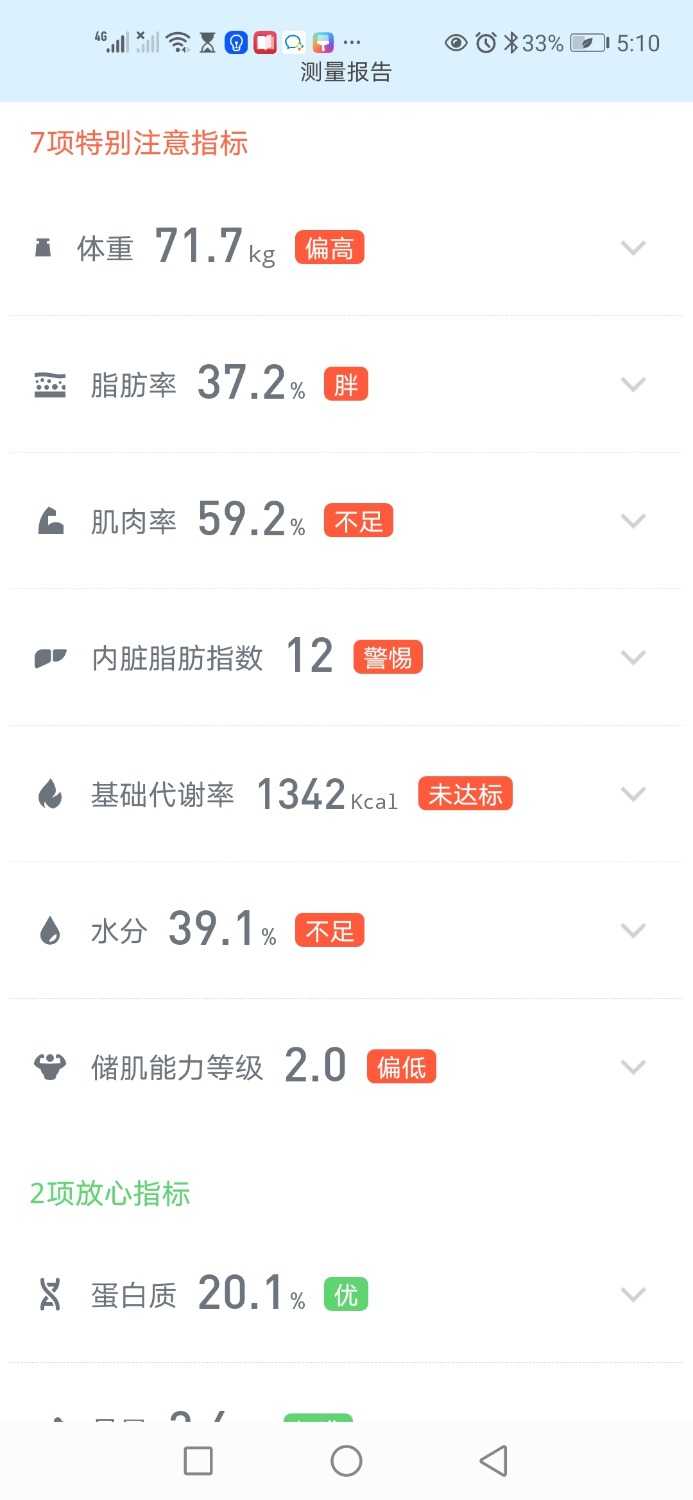This screenshot has width=693, height=1500.
Task: Go back with the system back button
Action: (x=493, y=1461)
